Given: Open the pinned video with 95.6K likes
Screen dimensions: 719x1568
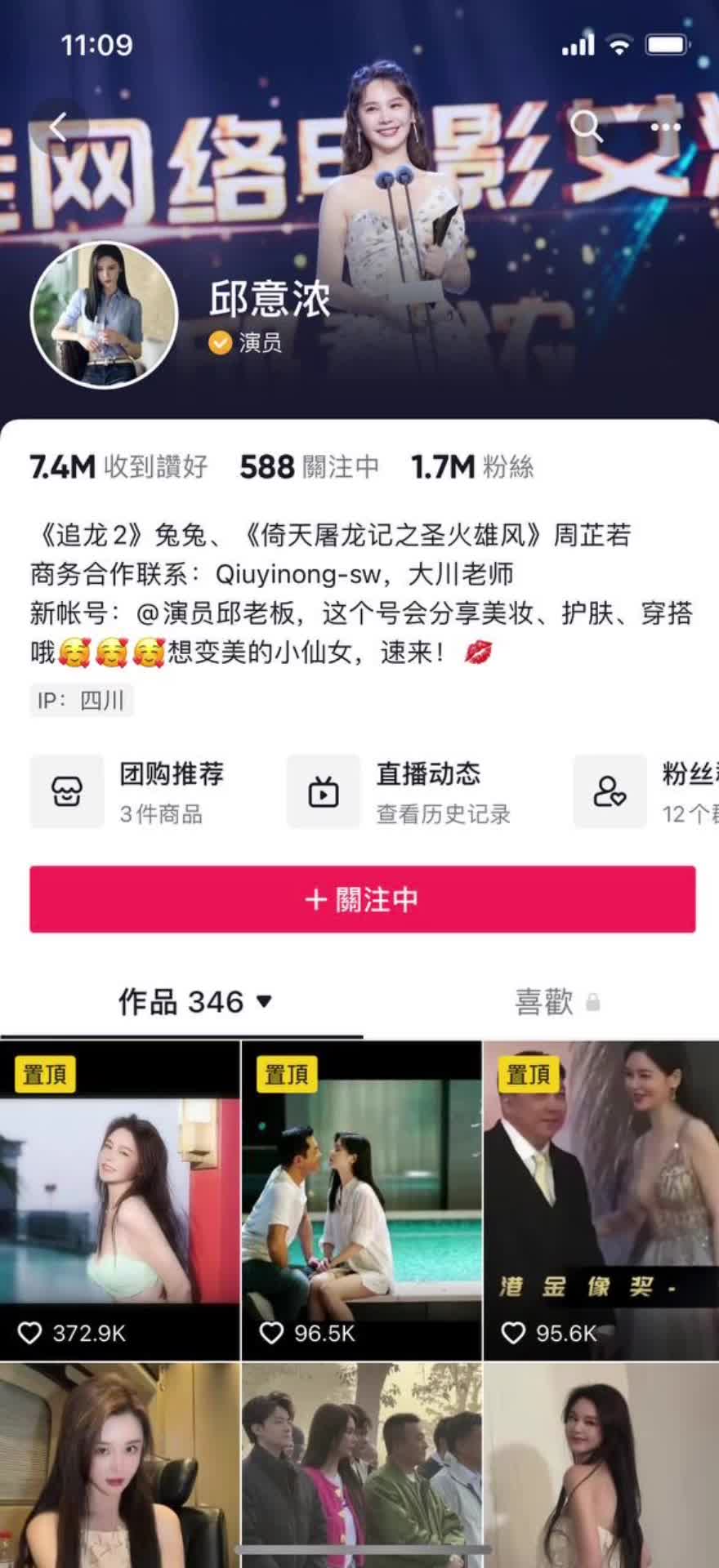Looking at the screenshot, I should tap(601, 1200).
